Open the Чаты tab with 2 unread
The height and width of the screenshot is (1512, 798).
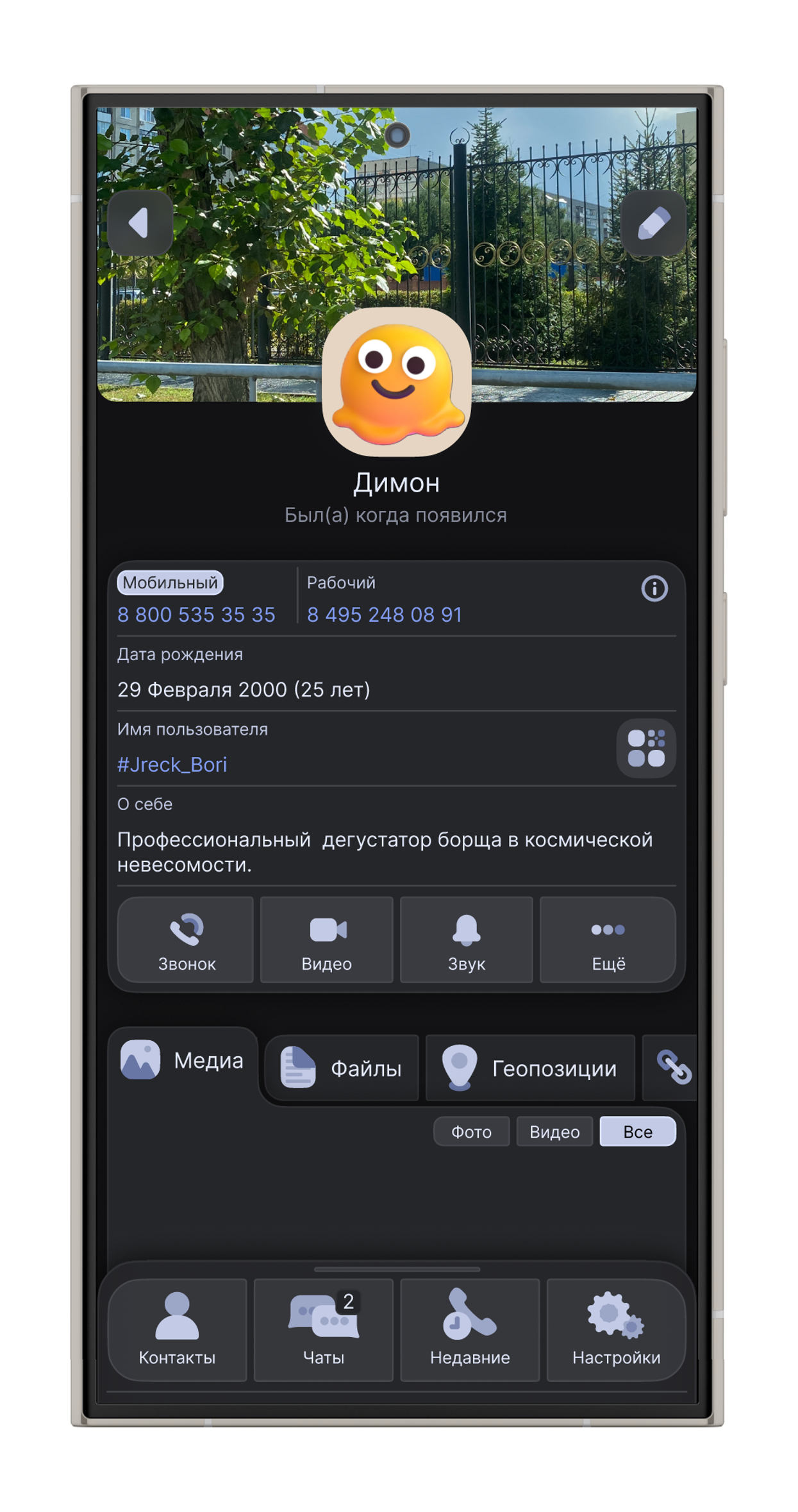coord(324,1330)
